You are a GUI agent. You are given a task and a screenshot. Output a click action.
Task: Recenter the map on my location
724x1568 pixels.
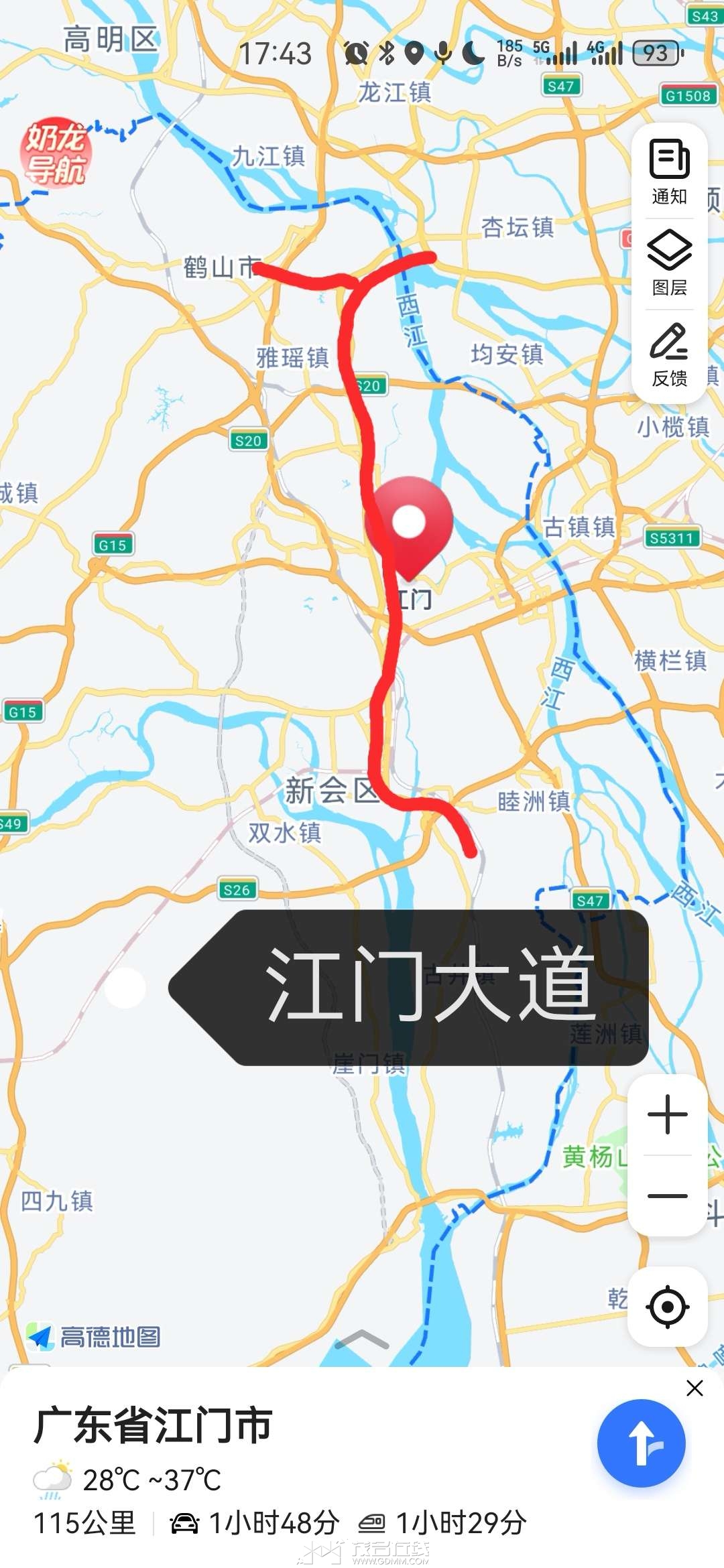668,1307
